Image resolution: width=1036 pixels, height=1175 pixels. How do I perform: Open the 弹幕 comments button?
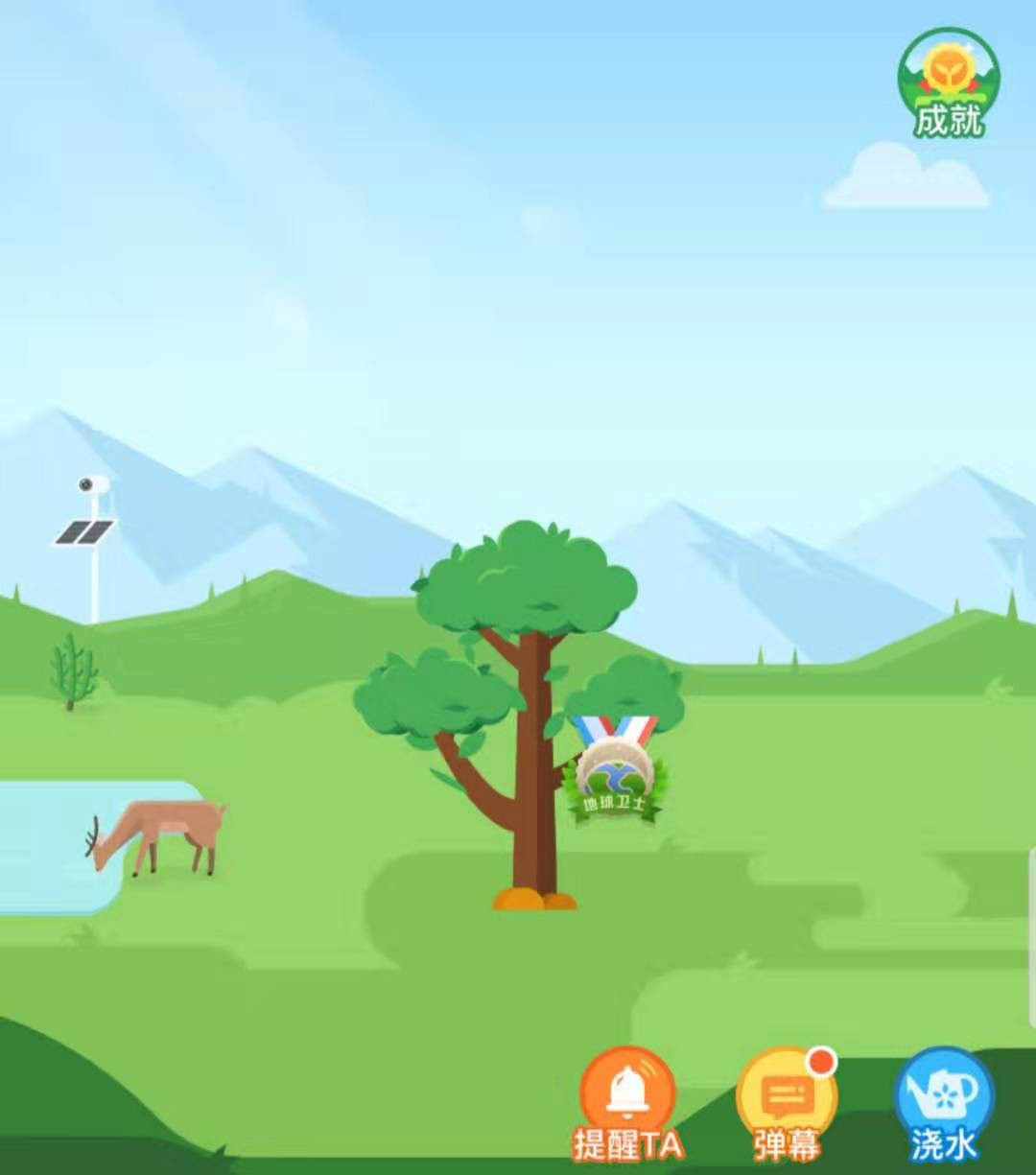click(787, 1101)
